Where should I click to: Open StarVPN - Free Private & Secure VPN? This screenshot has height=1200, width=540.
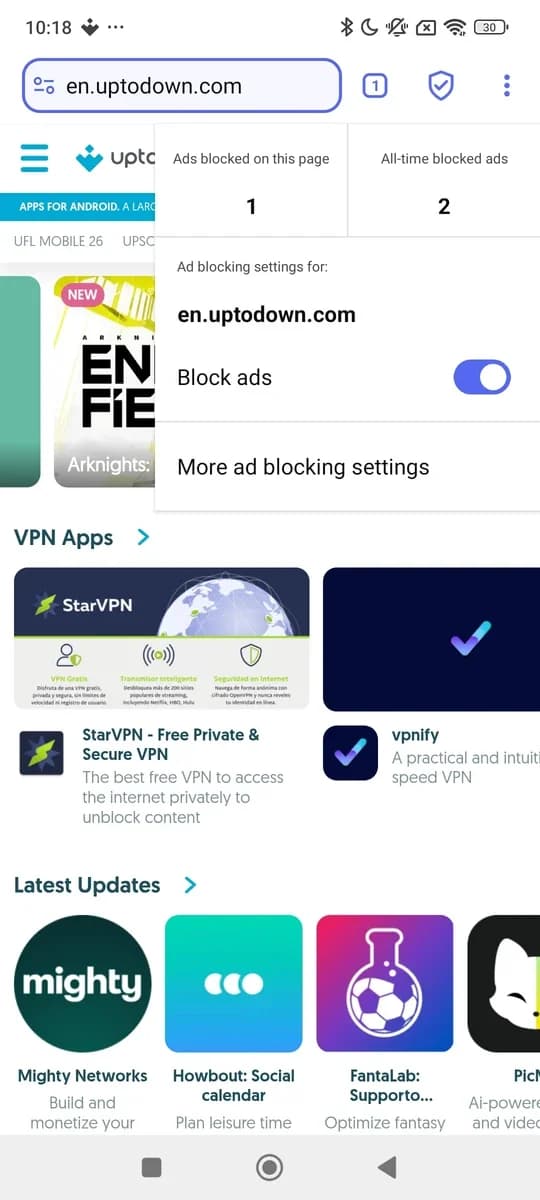click(x=170, y=745)
